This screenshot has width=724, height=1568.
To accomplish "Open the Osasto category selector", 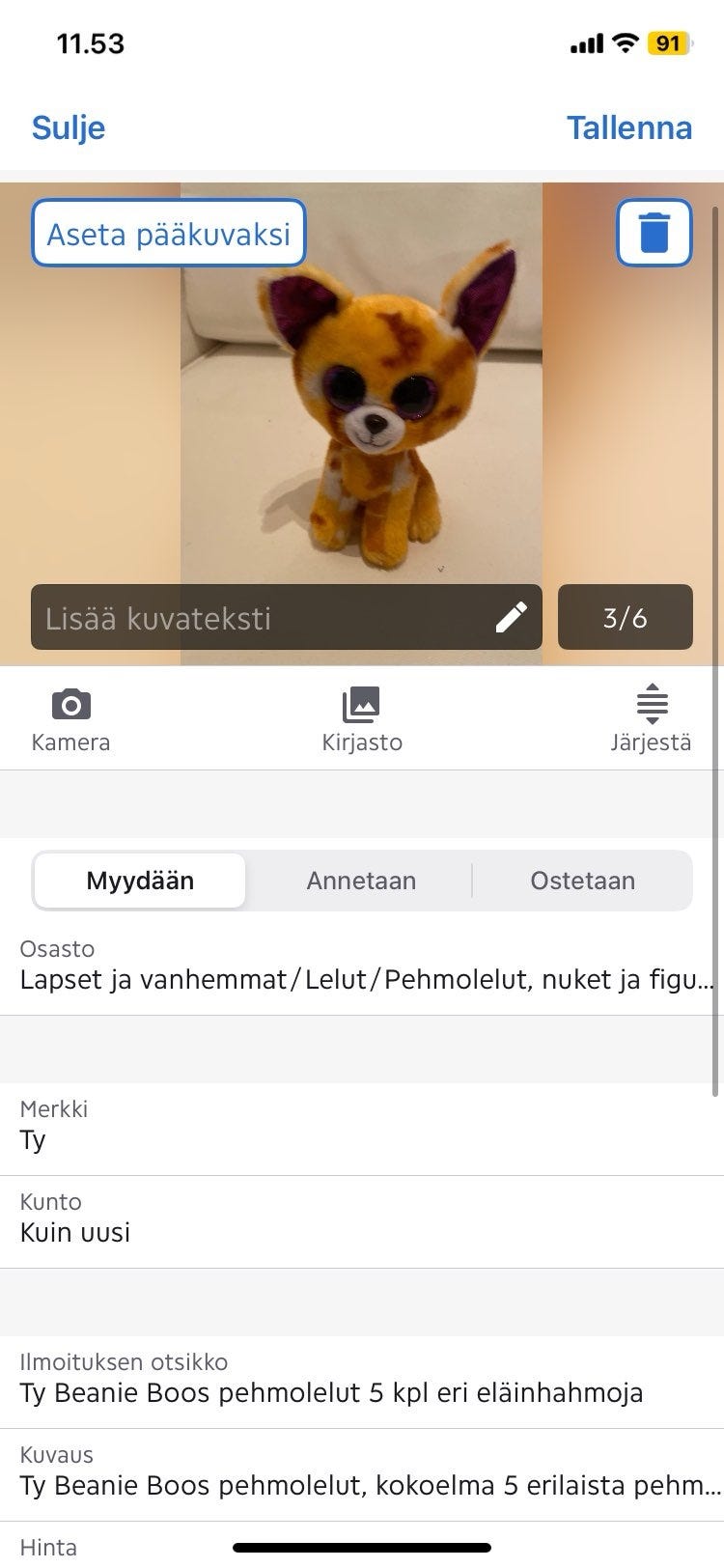I will click(362, 966).
